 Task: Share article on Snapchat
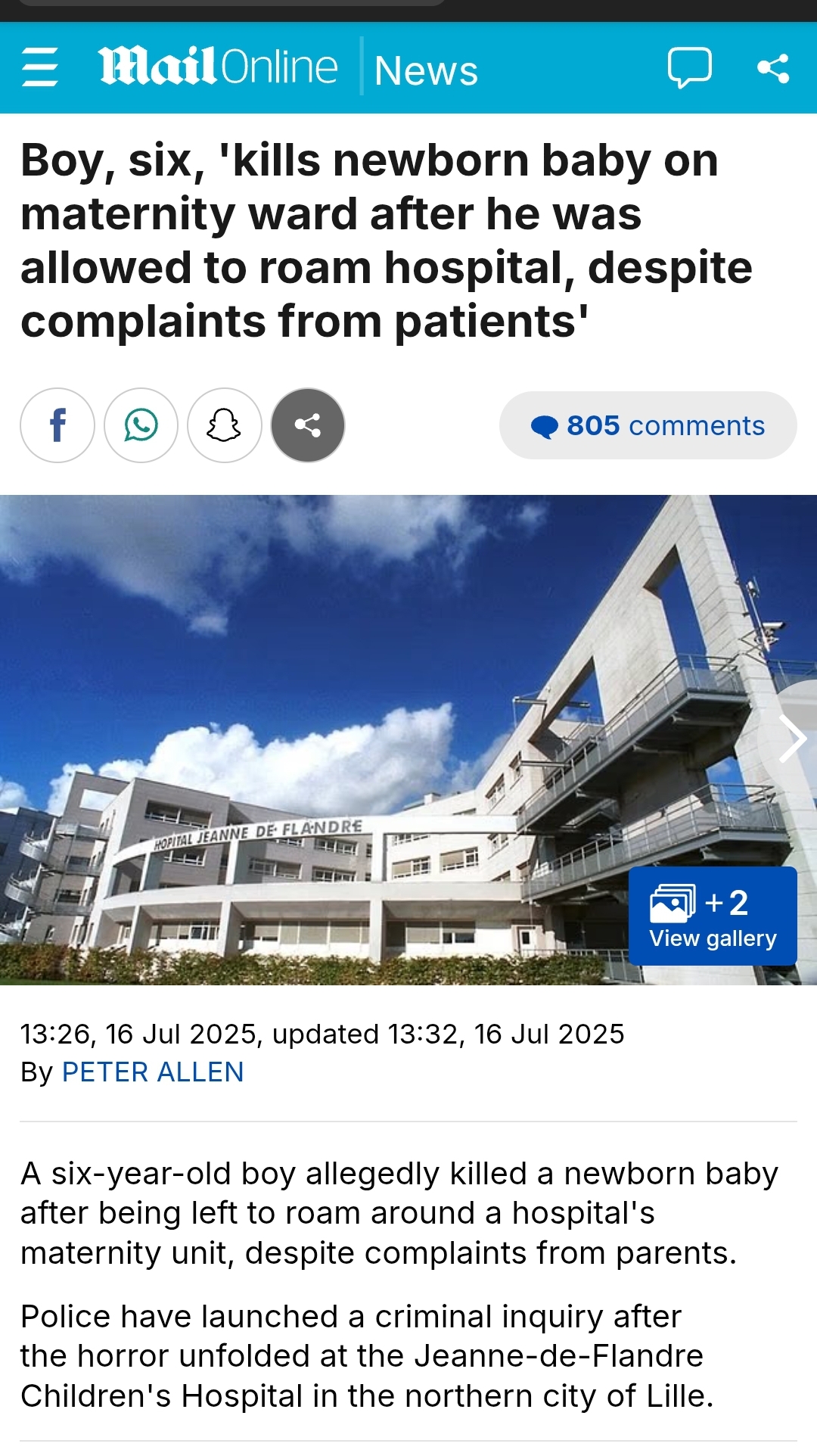click(x=225, y=425)
